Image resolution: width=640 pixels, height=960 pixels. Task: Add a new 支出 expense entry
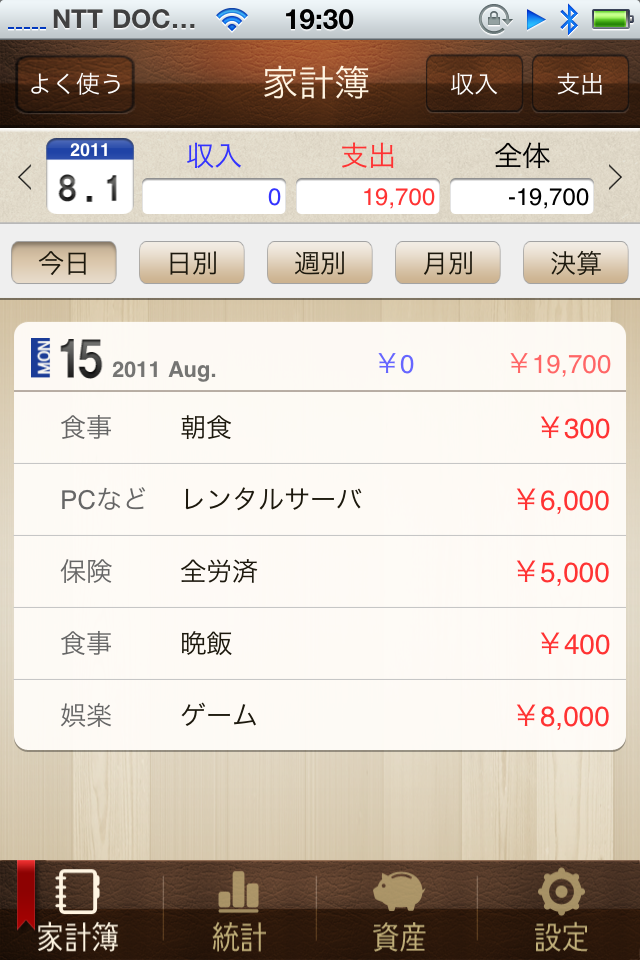click(580, 84)
